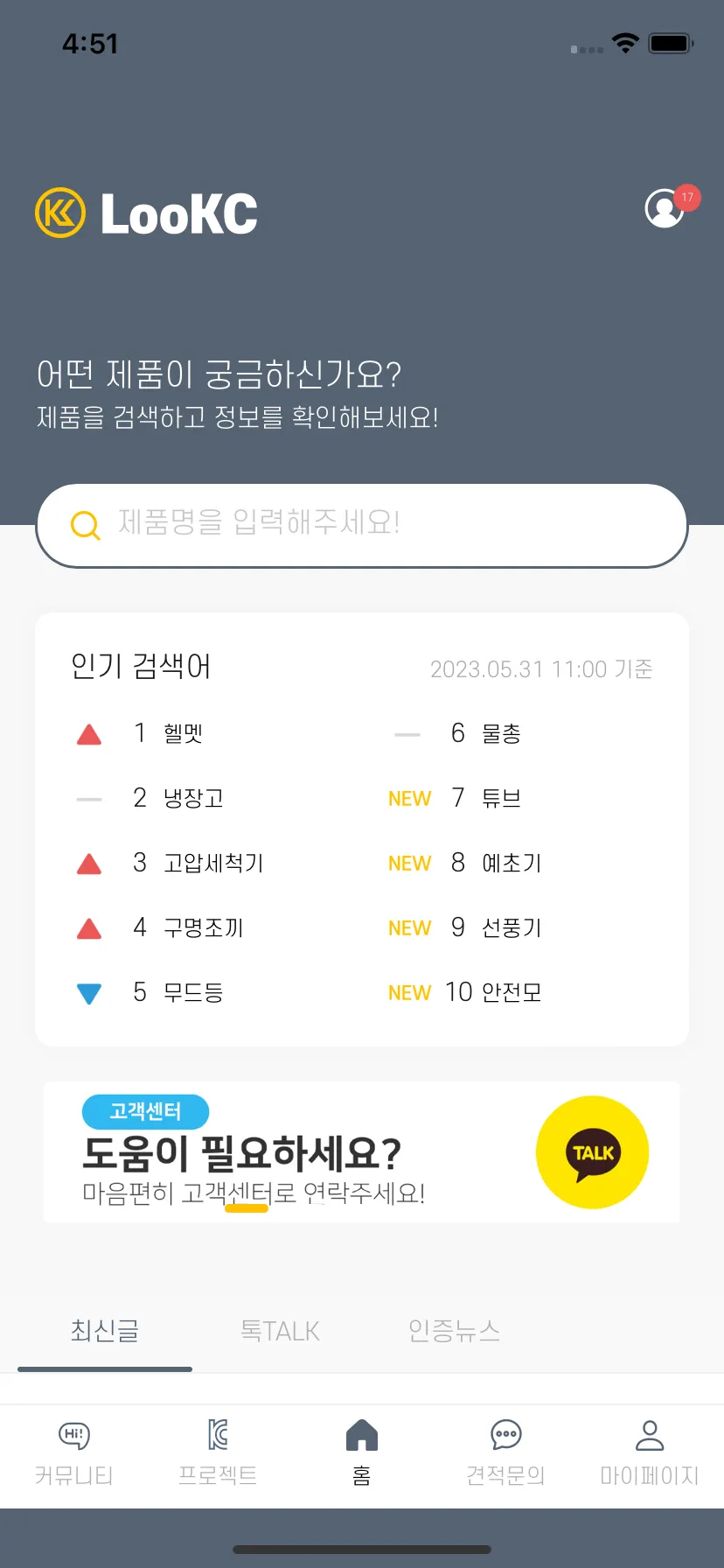
Task: Open popular keyword 튜브
Action: coord(501,798)
